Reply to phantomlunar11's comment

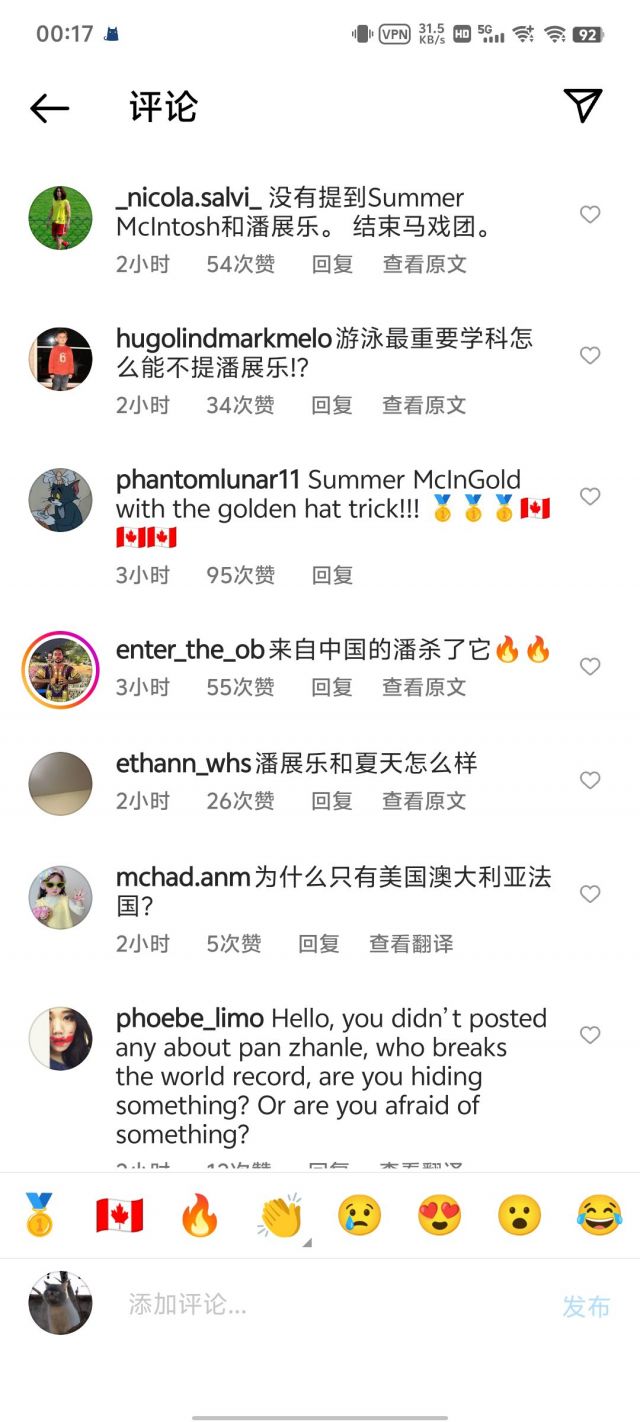[x=331, y=575]
